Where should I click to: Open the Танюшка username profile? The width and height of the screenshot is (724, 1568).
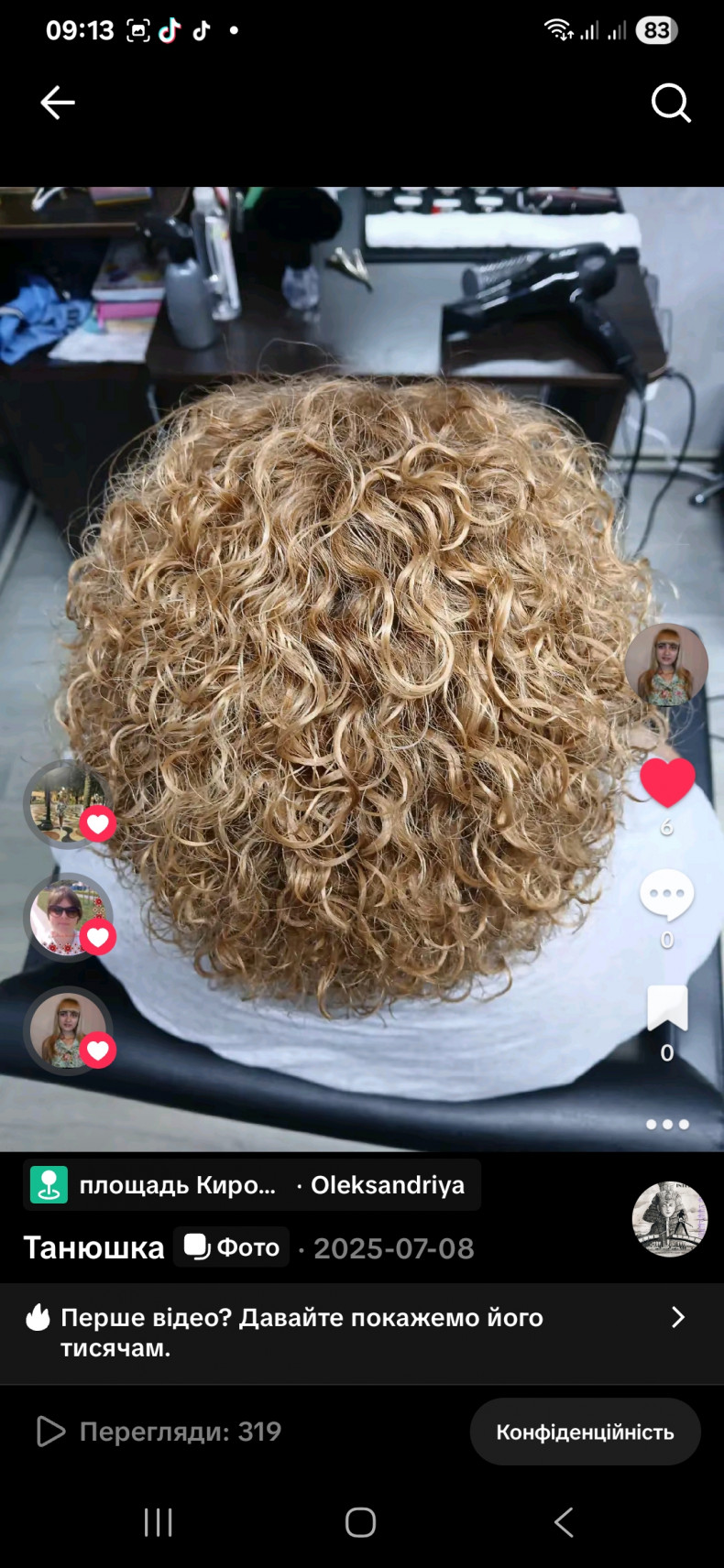(93, 1247)
